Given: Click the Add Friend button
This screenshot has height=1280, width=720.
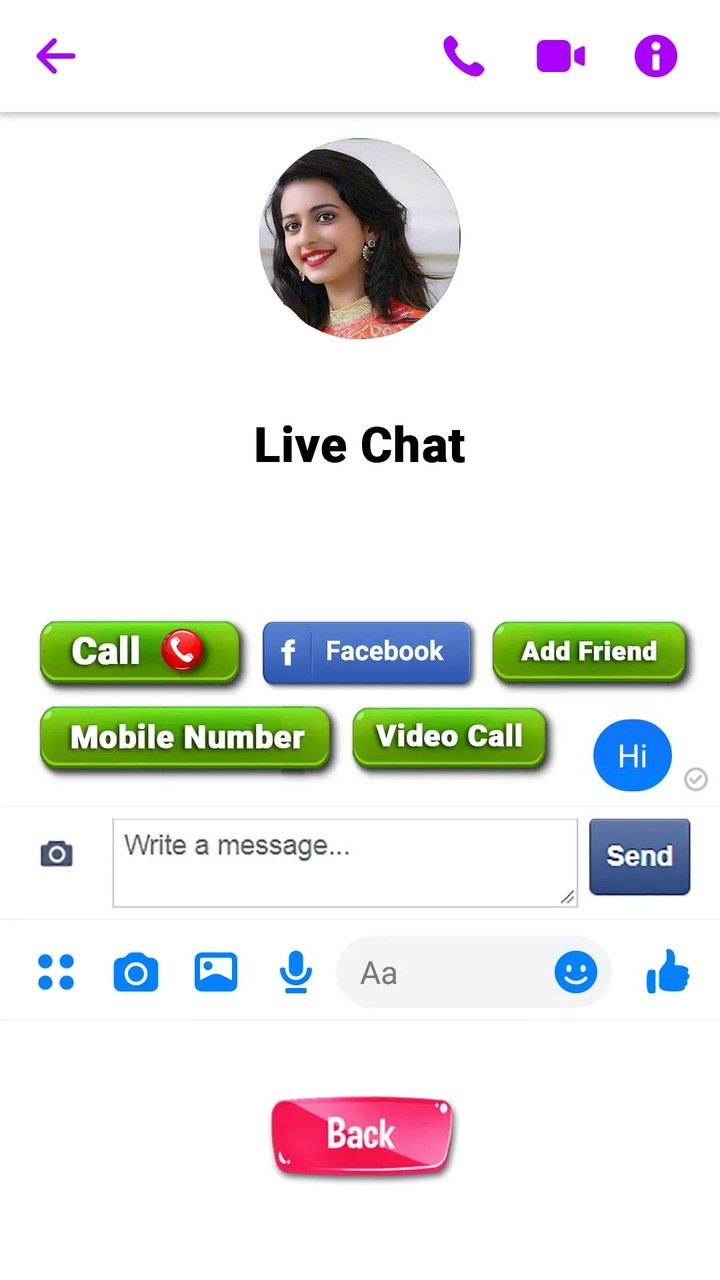Looking at the screenshot, I should (590, 652).
